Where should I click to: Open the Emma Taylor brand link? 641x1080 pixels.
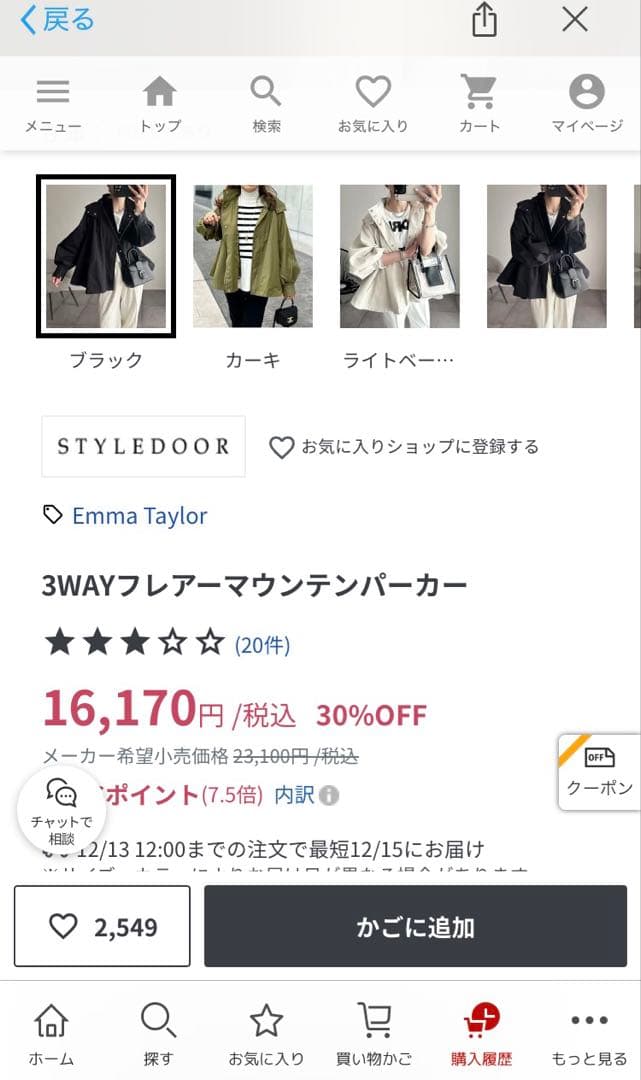point(139,516)
